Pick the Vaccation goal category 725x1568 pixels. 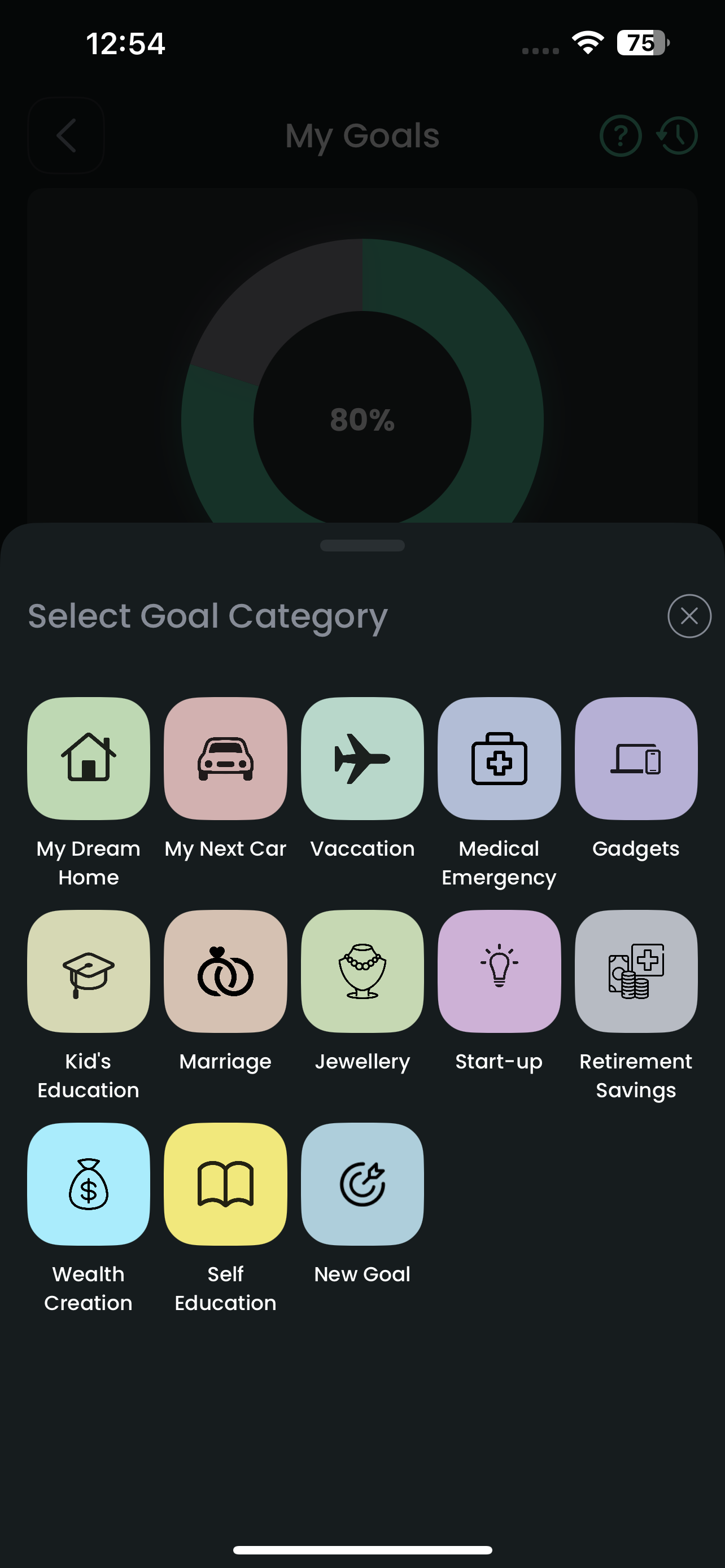[362, 759]
